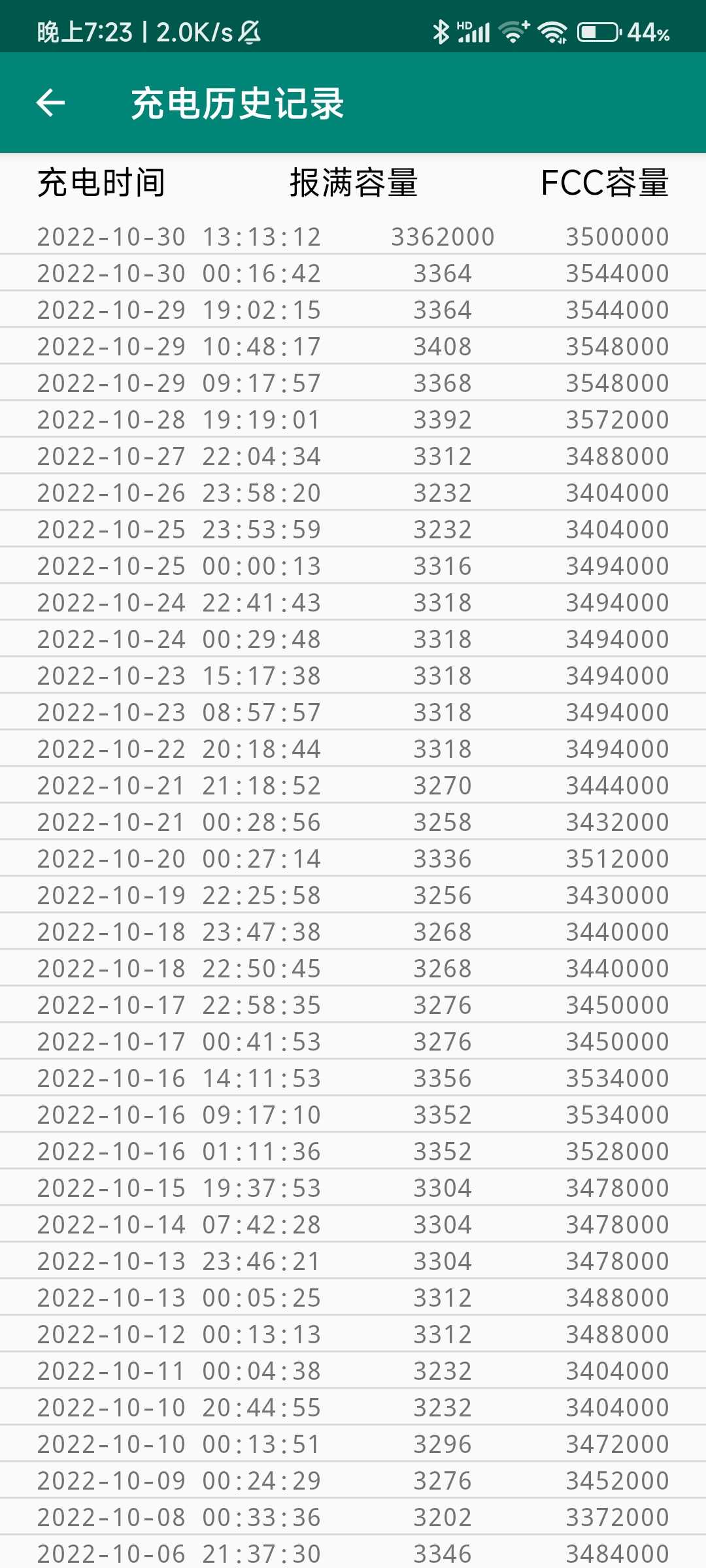Image resolution: width=706 pixels, height=1568 pixels.
Task: Go back from charging history
Action: pyautogui.click(x=50, y=103)
